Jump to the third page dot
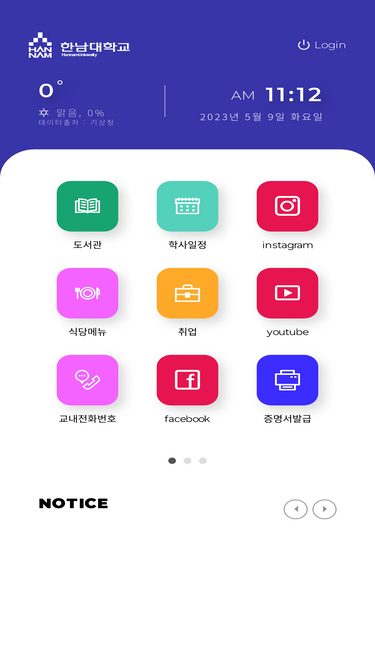The width and height of the screenshot is (375, 667). [203, 461]
